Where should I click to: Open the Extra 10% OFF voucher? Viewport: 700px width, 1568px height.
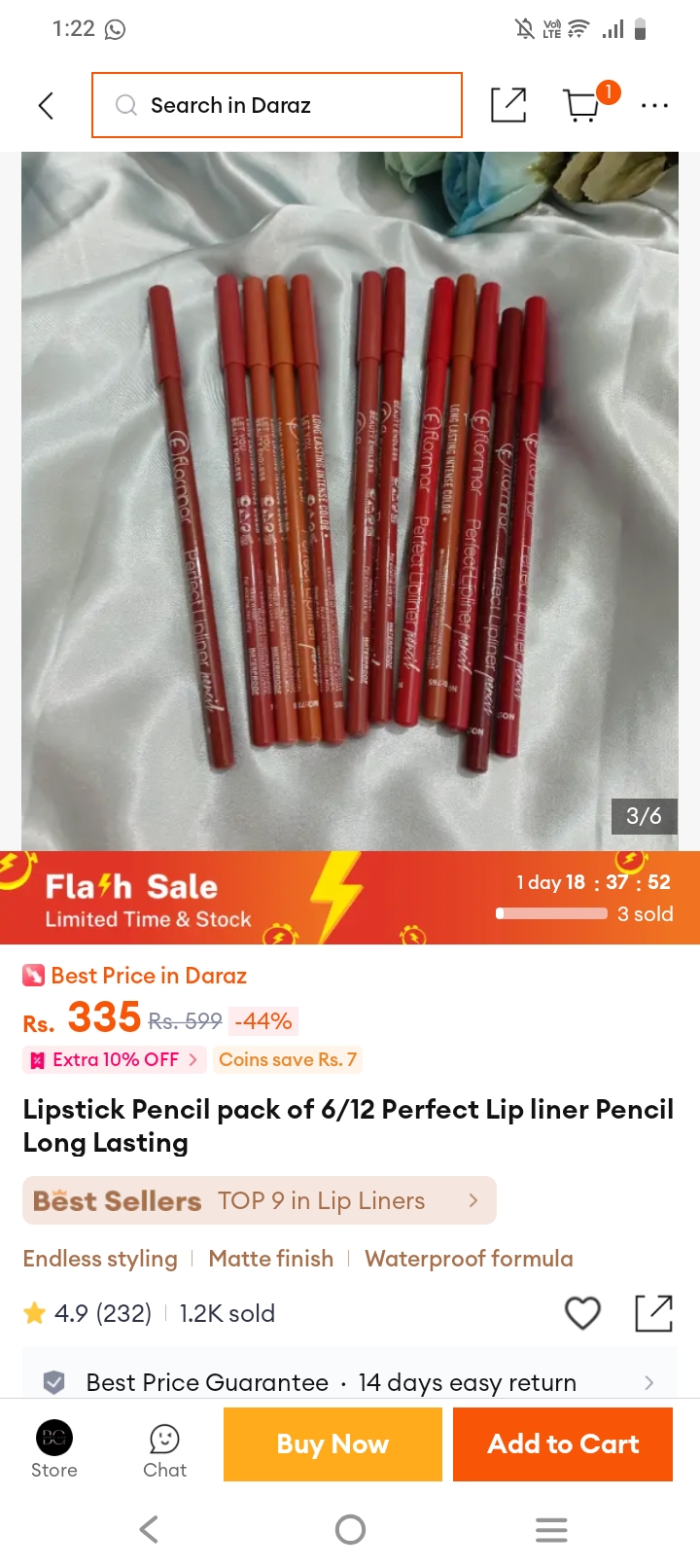(x=114, y=1059)
